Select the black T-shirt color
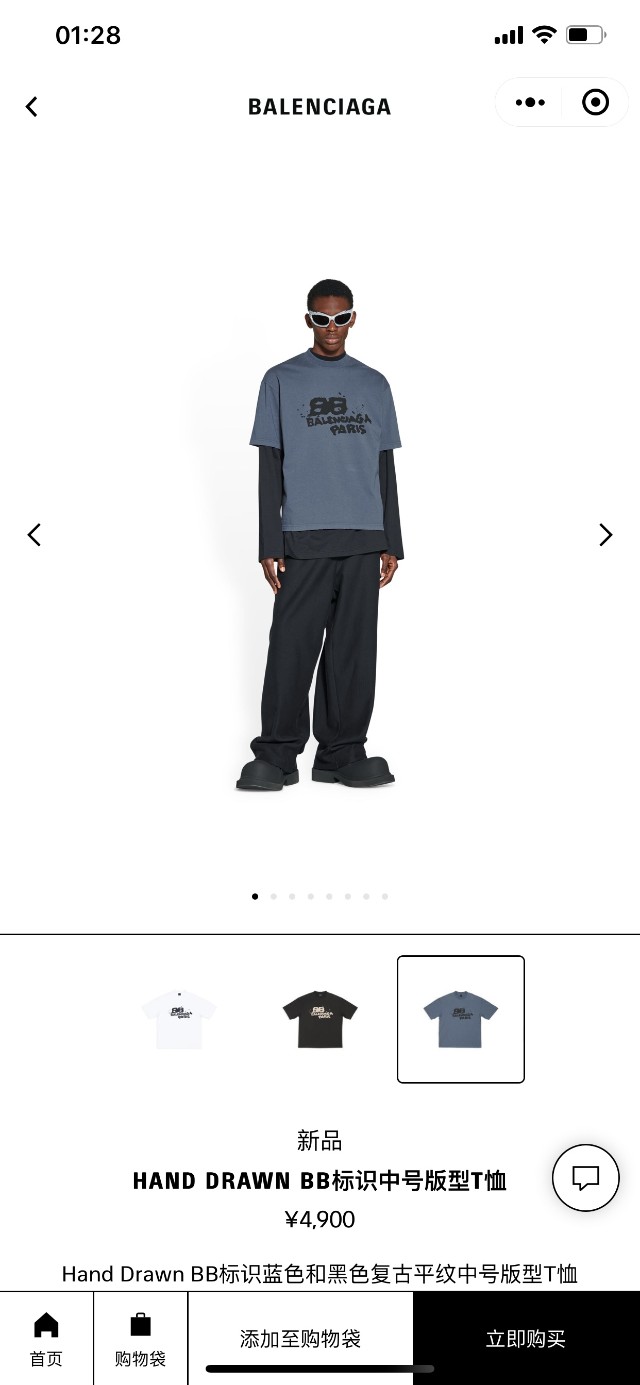The image size is (640, 1385). [x=320, y=1019]
